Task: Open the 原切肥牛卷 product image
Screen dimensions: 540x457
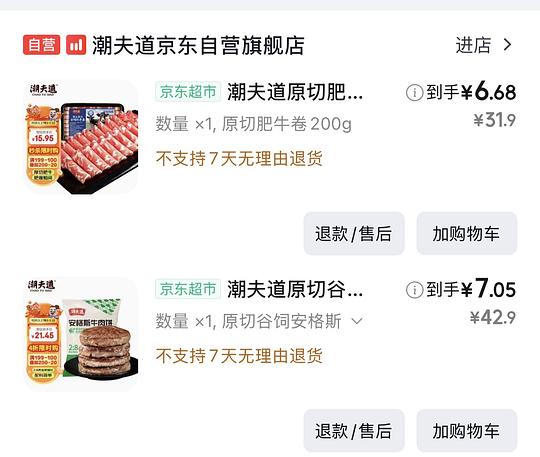Action: click(x=81, y=137)
